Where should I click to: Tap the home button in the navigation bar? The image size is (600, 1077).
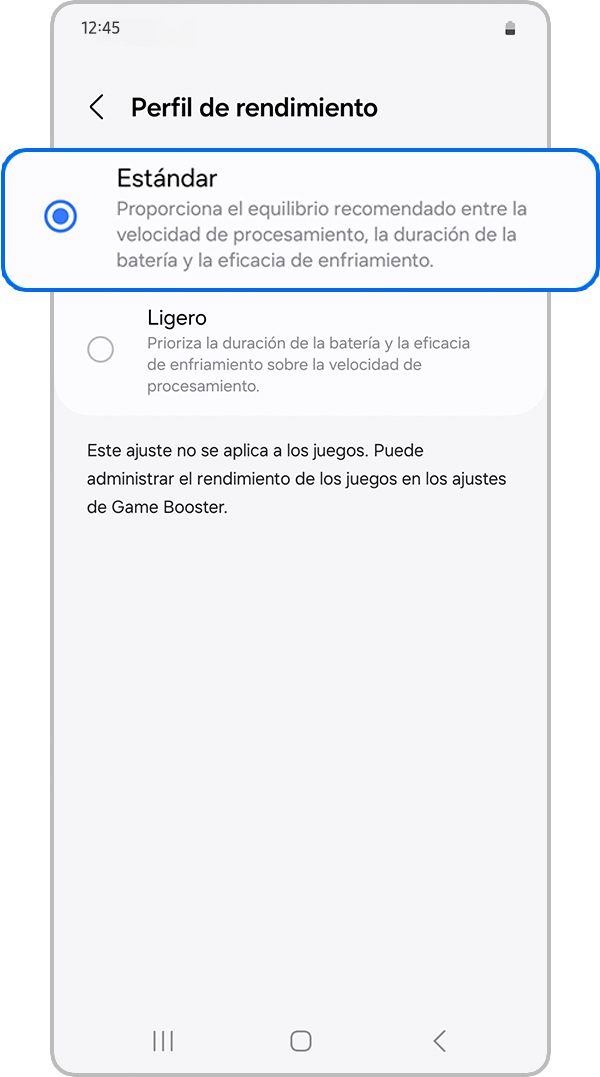(x=300, y=1041)
